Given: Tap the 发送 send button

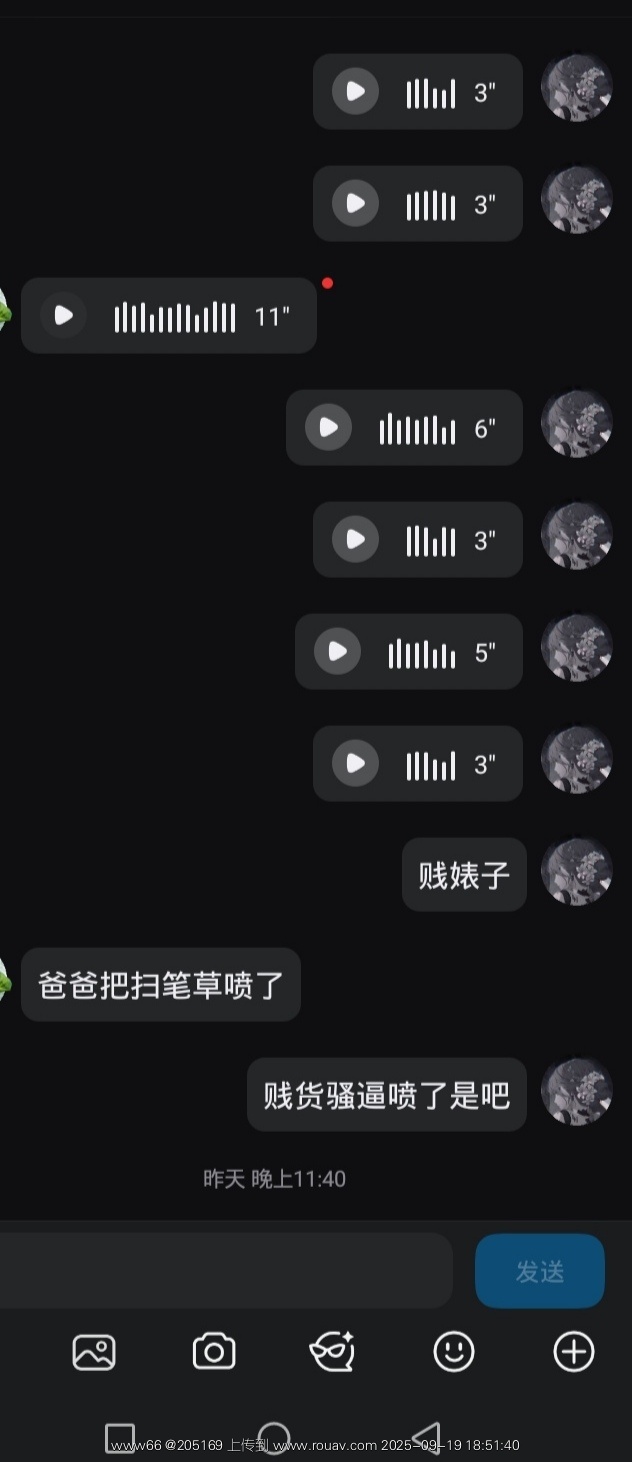Looking at the screenshot, I should (540, 1271).
